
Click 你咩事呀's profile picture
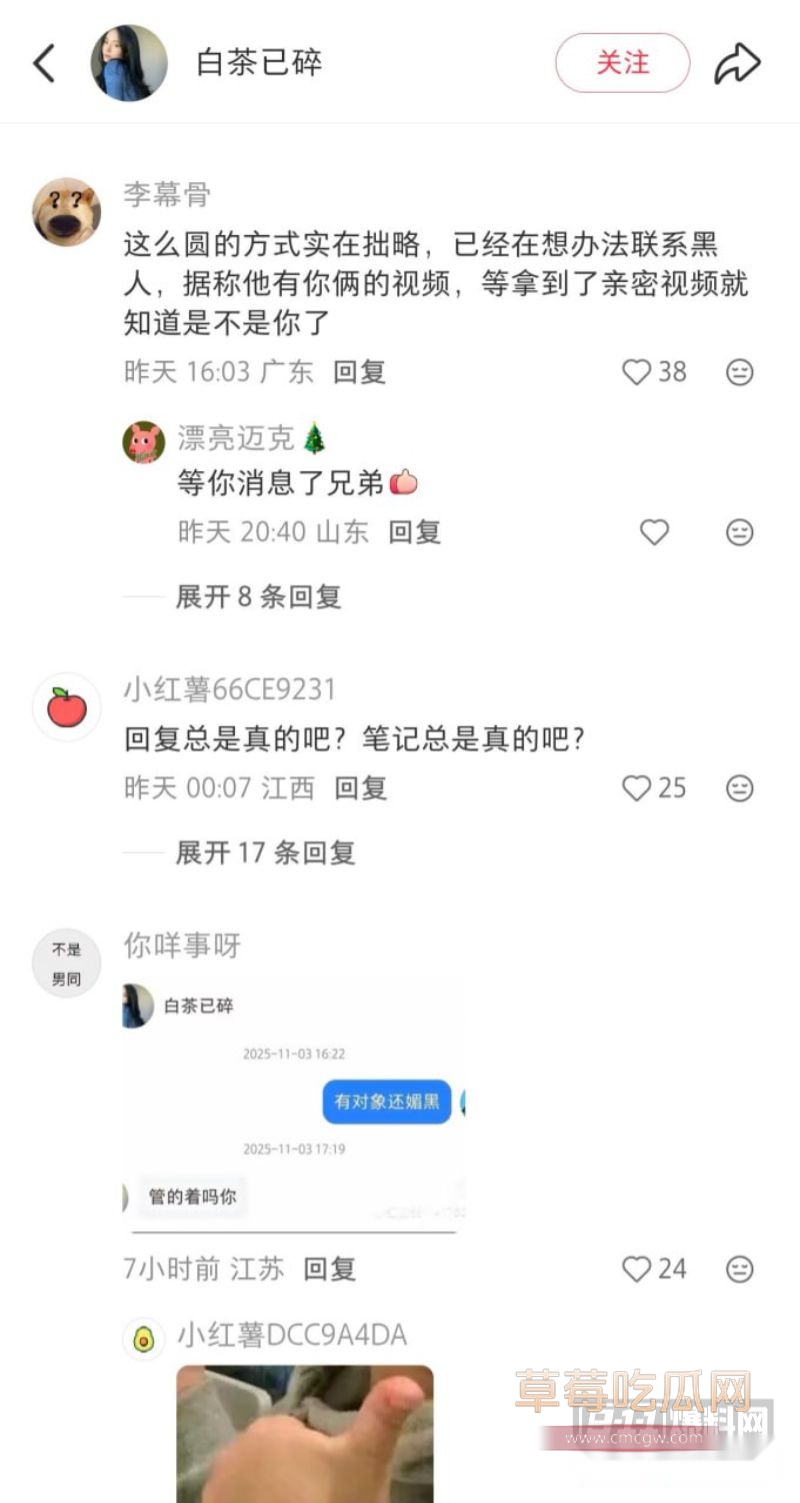(66, 962)
